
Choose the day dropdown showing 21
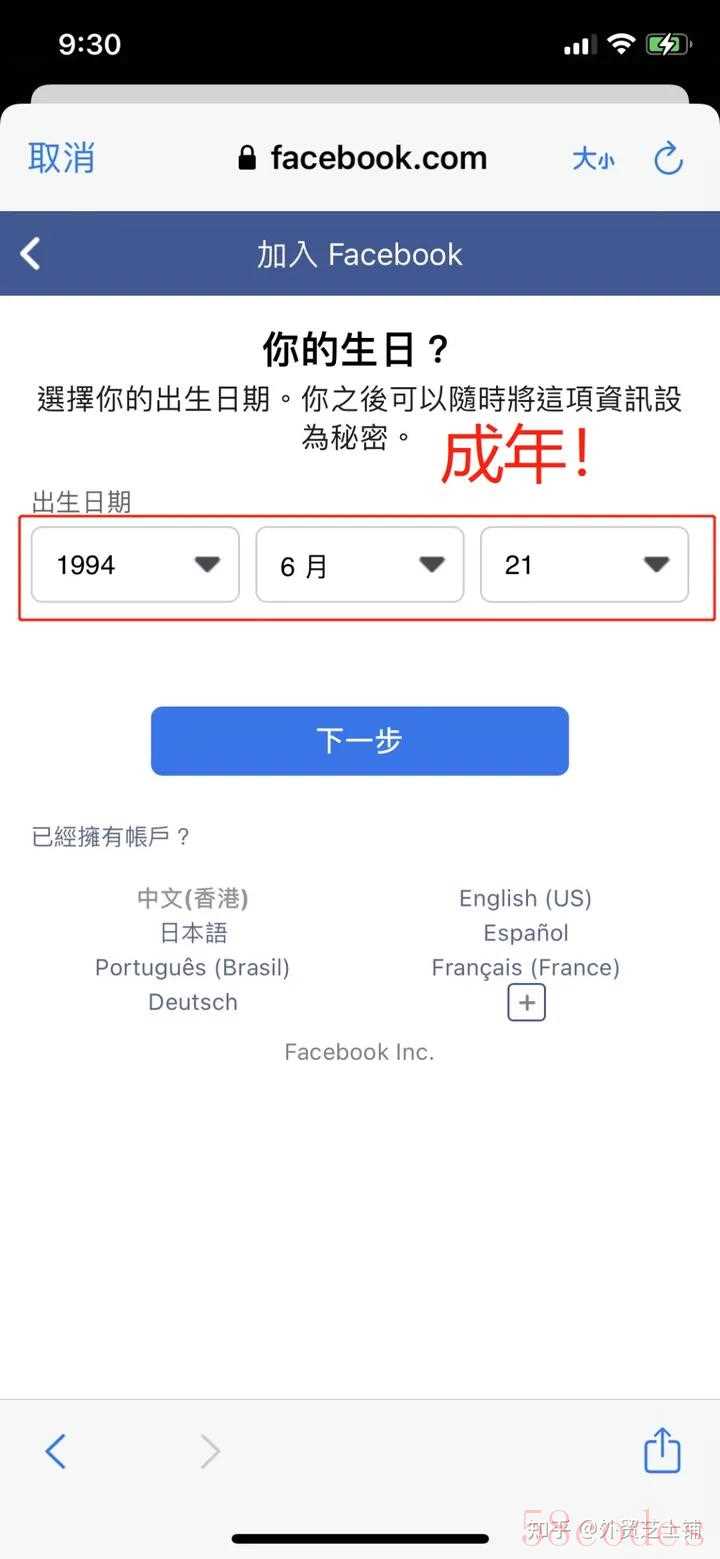pos(584,565)
